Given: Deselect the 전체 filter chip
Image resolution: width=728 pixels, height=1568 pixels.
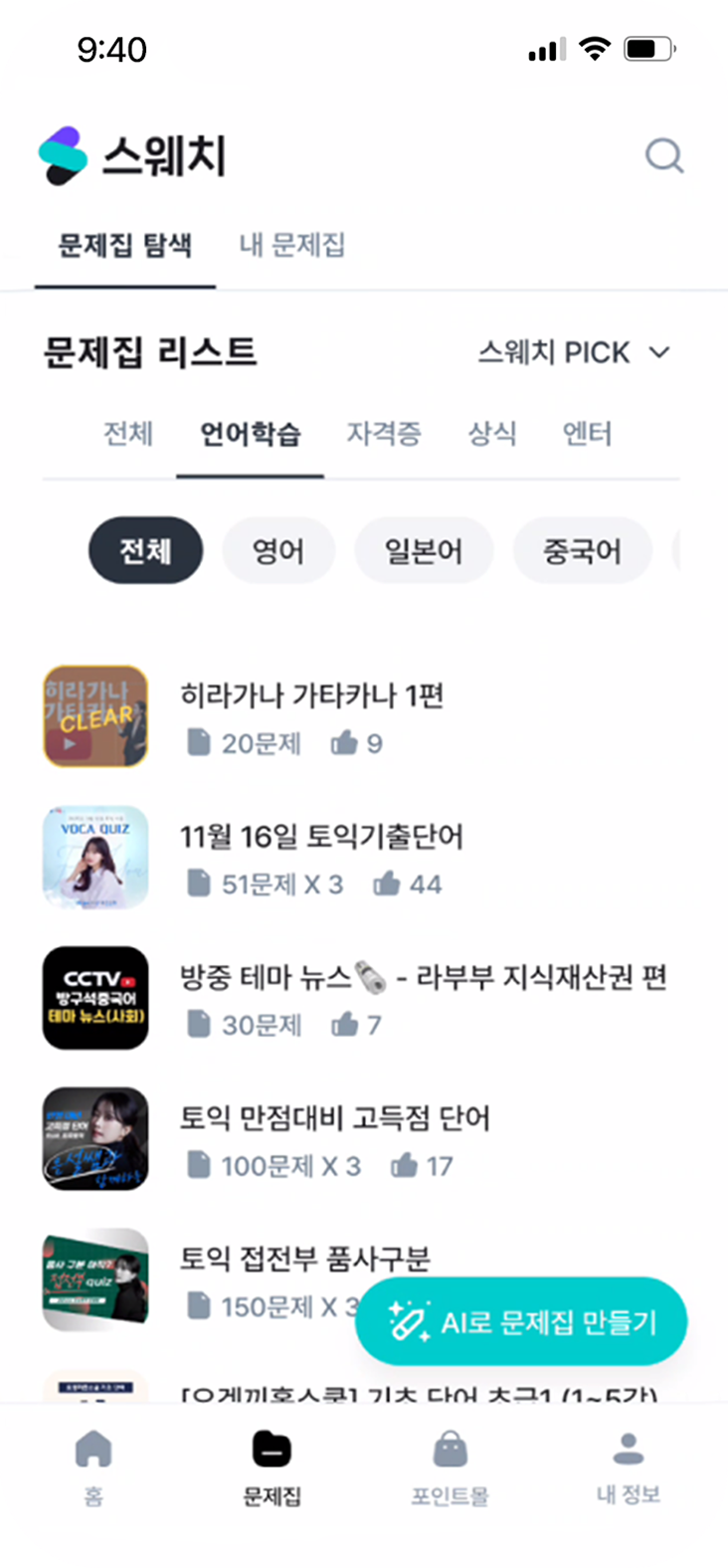Looking at the screenshot, I should coord(145,550).
